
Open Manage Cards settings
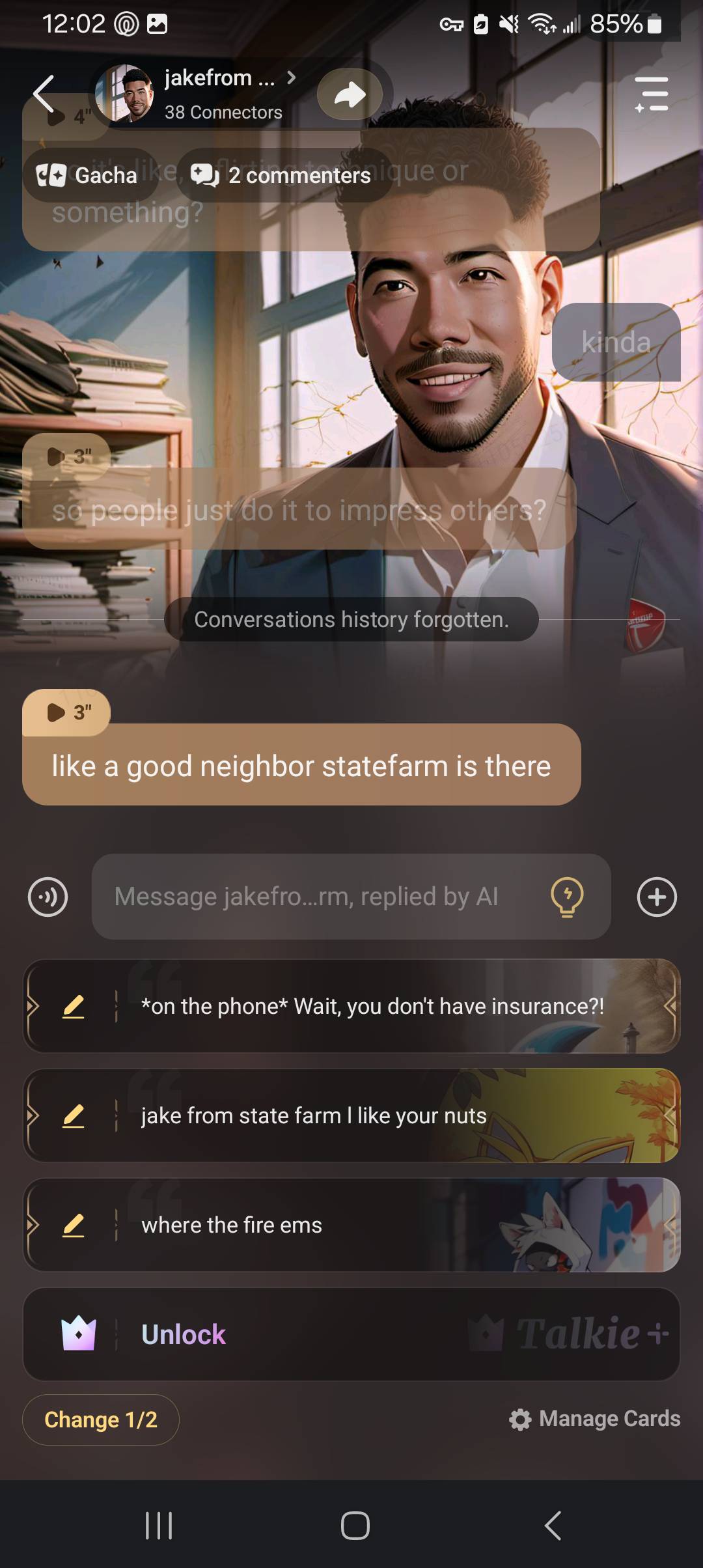[x=595, y=1419]
